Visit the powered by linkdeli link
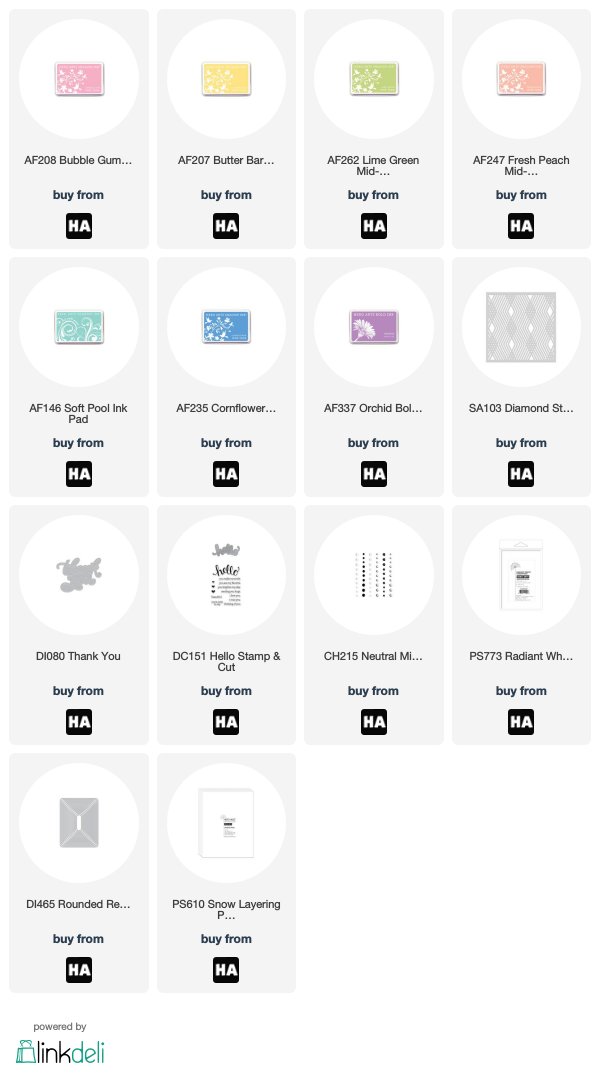600x1073 pixels. click(x=60, y=1045)
